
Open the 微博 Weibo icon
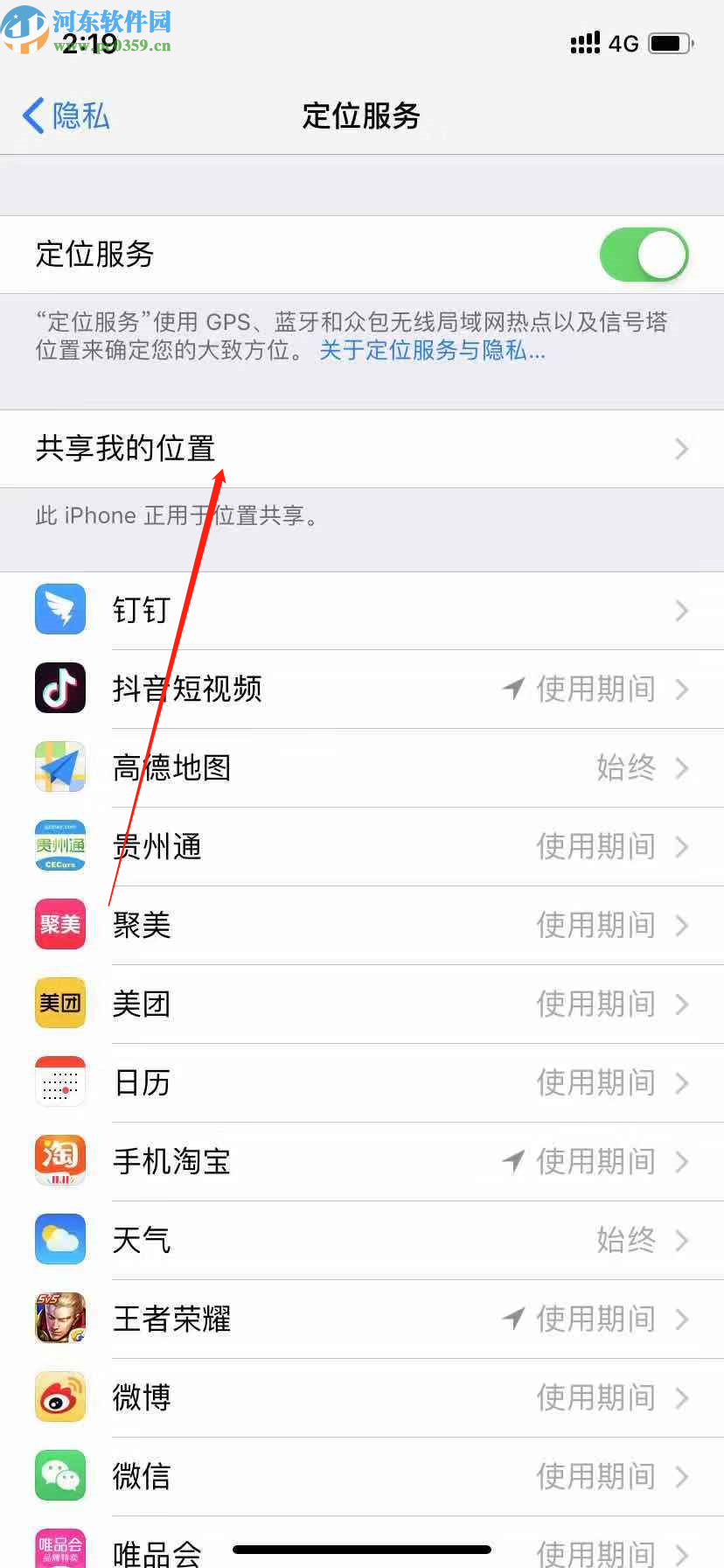(x=59, y=1396)
